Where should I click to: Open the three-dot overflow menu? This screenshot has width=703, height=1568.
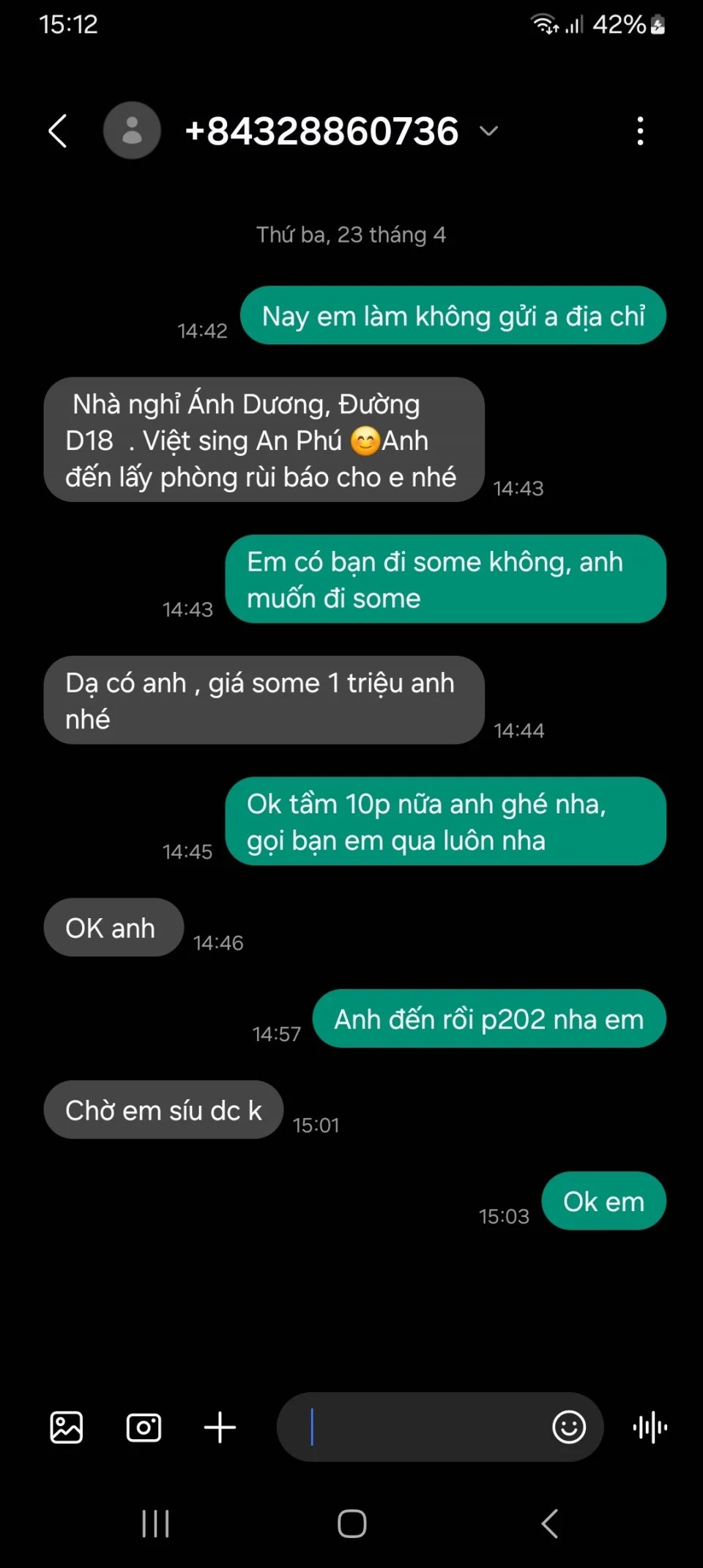coord(640,131)
